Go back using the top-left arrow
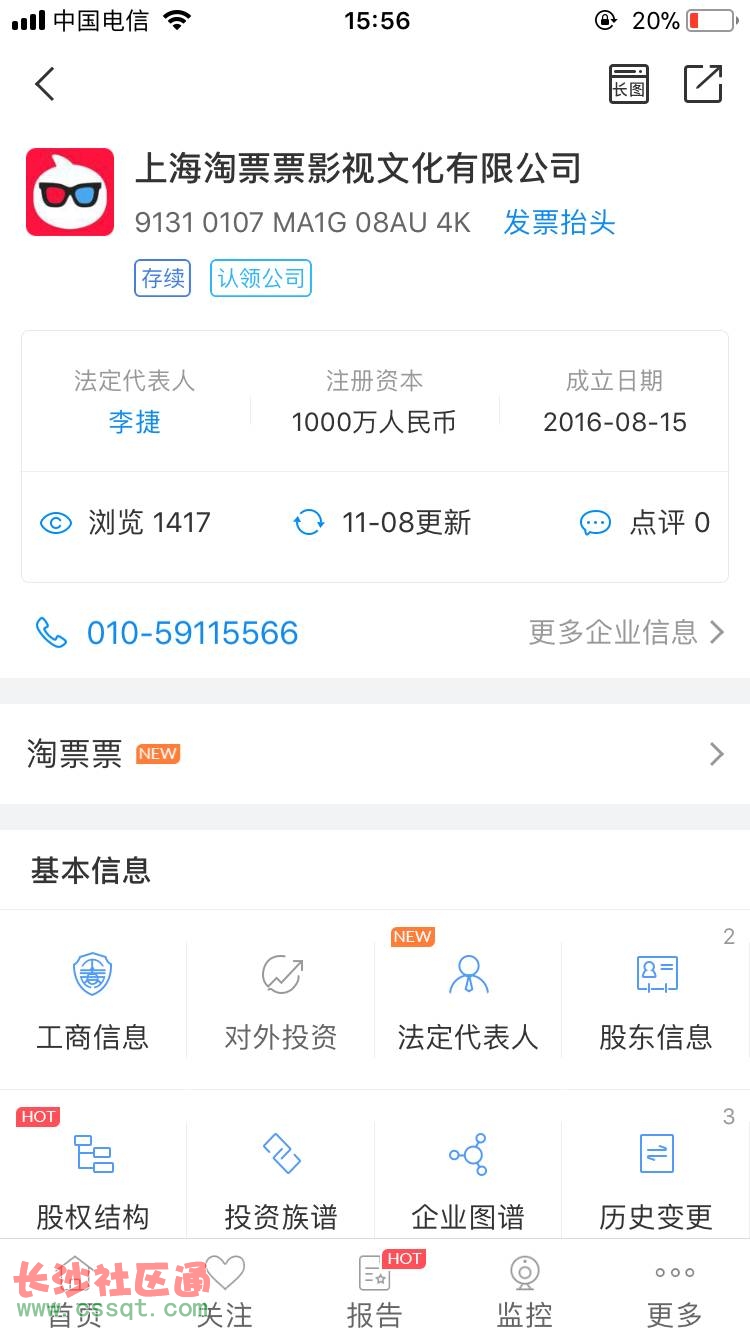This screenshot has width=750, height=1334. pos(45,84)
